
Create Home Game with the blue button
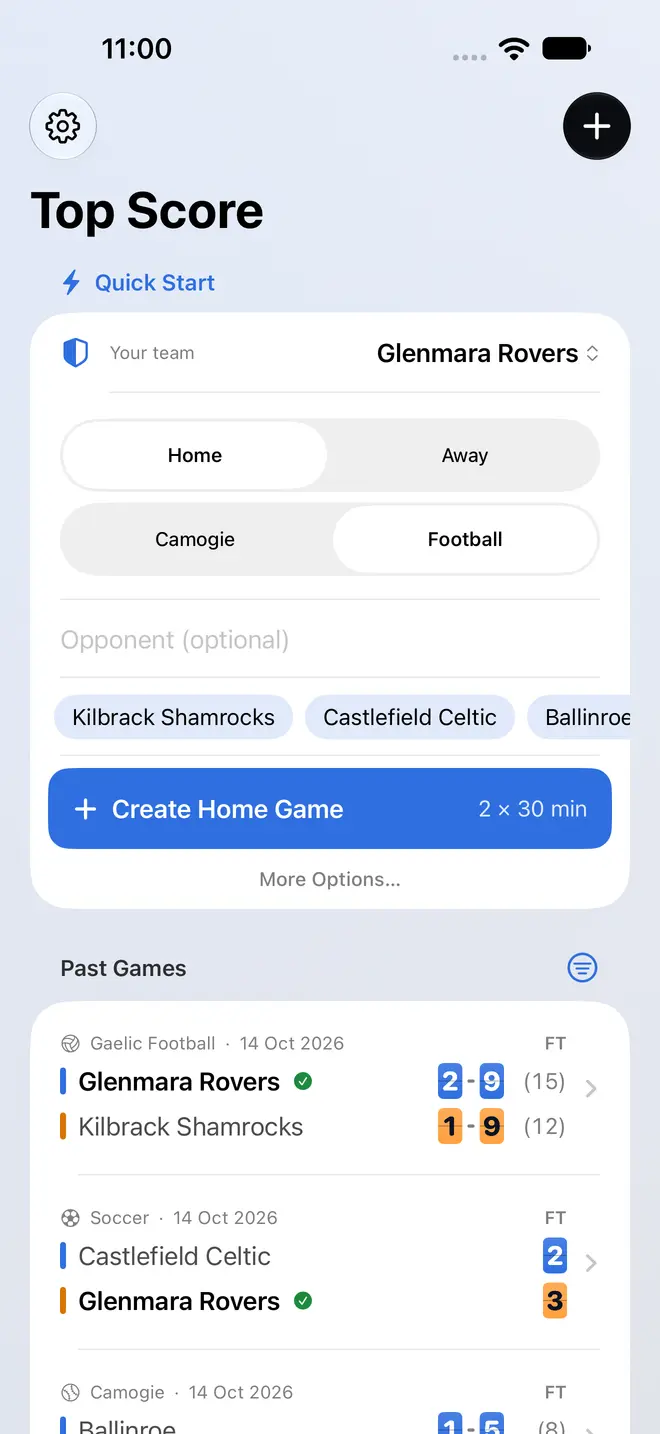(330, 809)
